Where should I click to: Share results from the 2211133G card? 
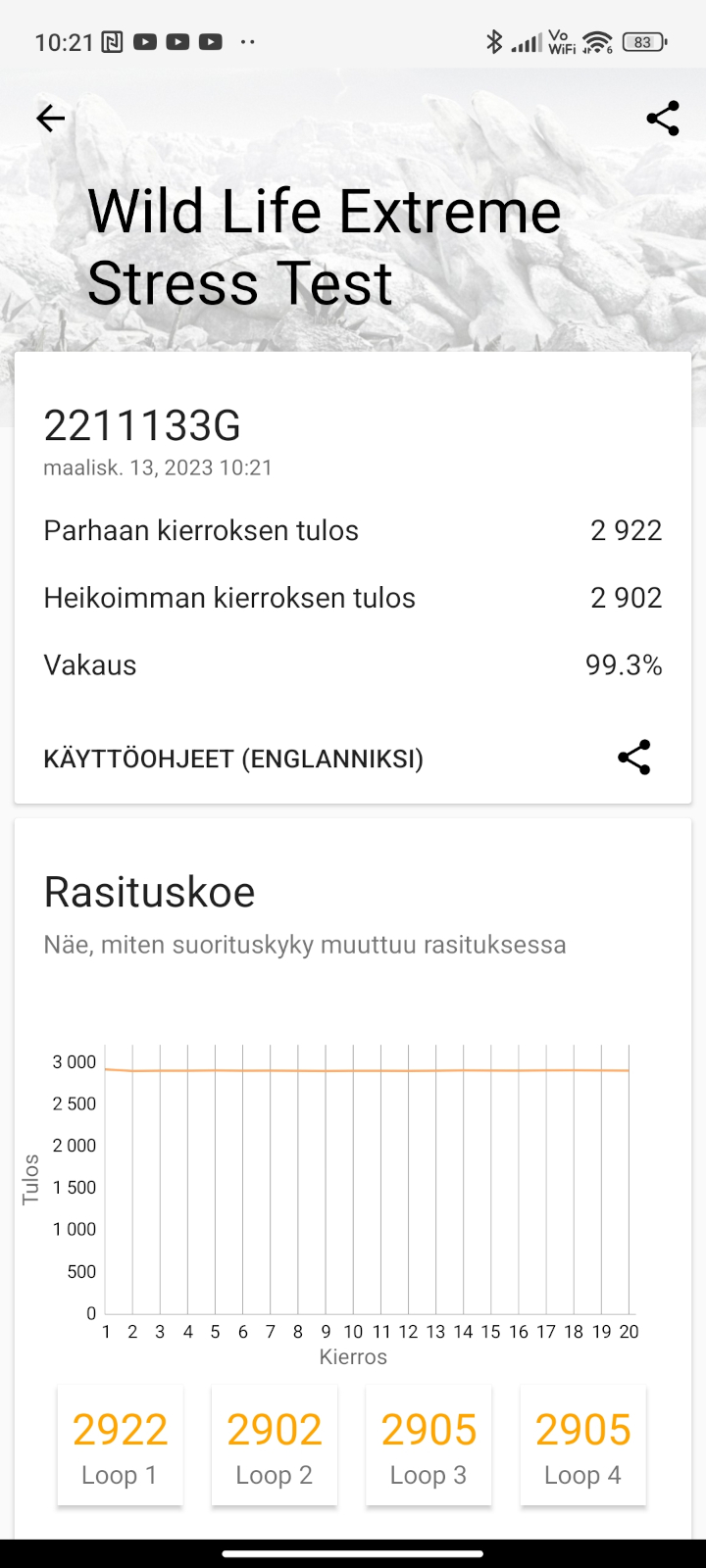[634, 758]
